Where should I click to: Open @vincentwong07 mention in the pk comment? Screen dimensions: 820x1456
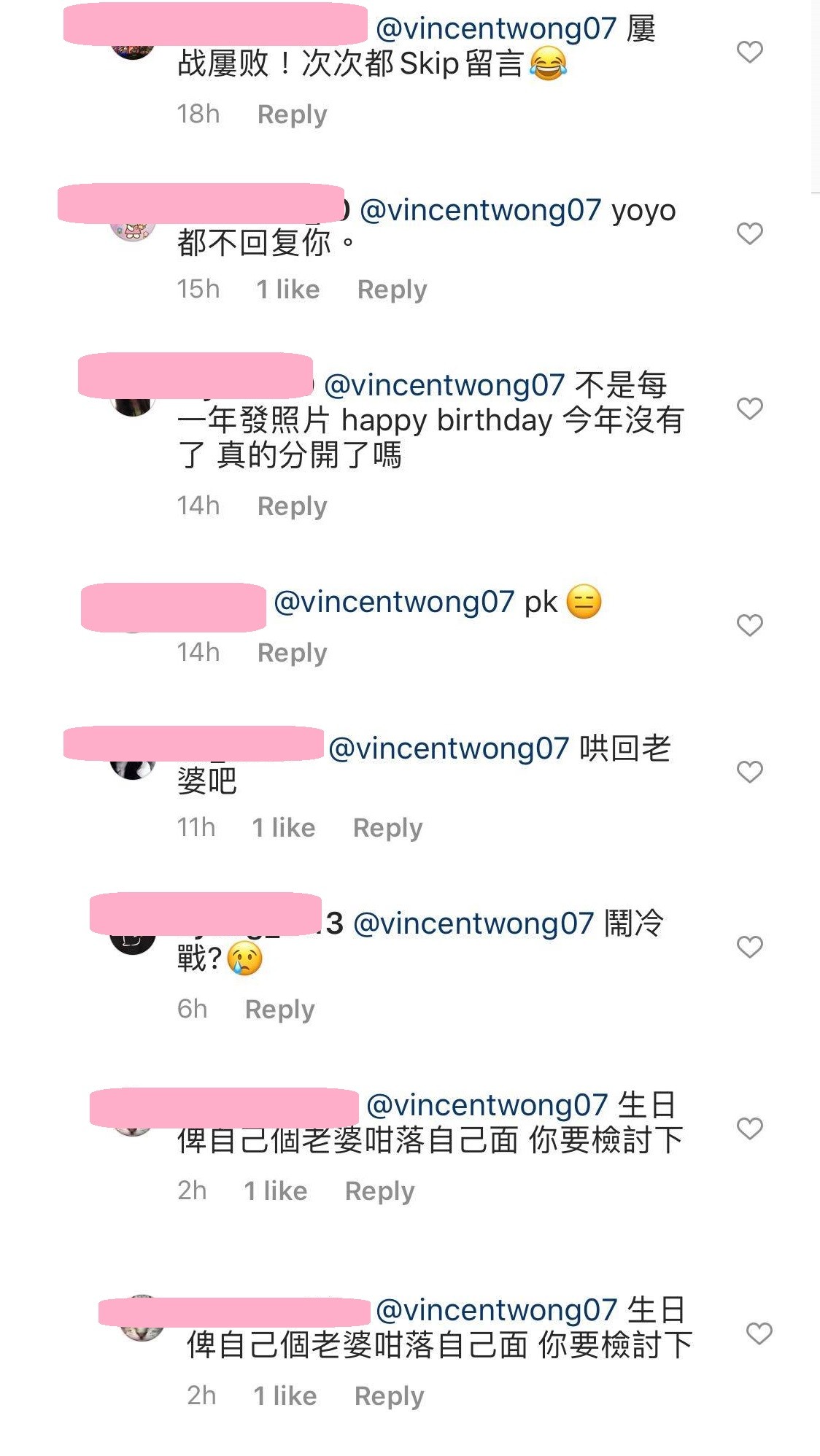pos(394,603)
